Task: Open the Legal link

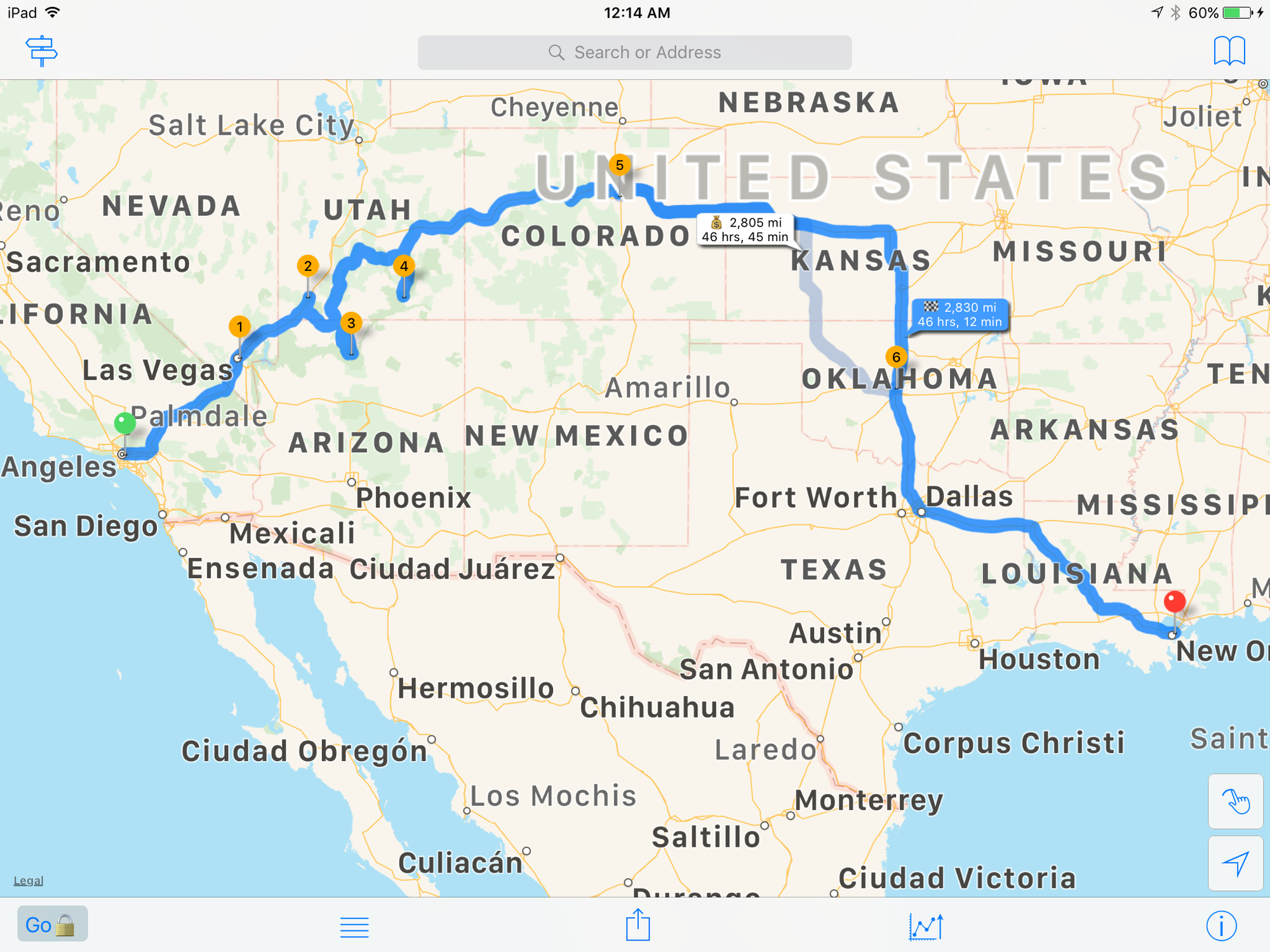Action: pos(29,880)
